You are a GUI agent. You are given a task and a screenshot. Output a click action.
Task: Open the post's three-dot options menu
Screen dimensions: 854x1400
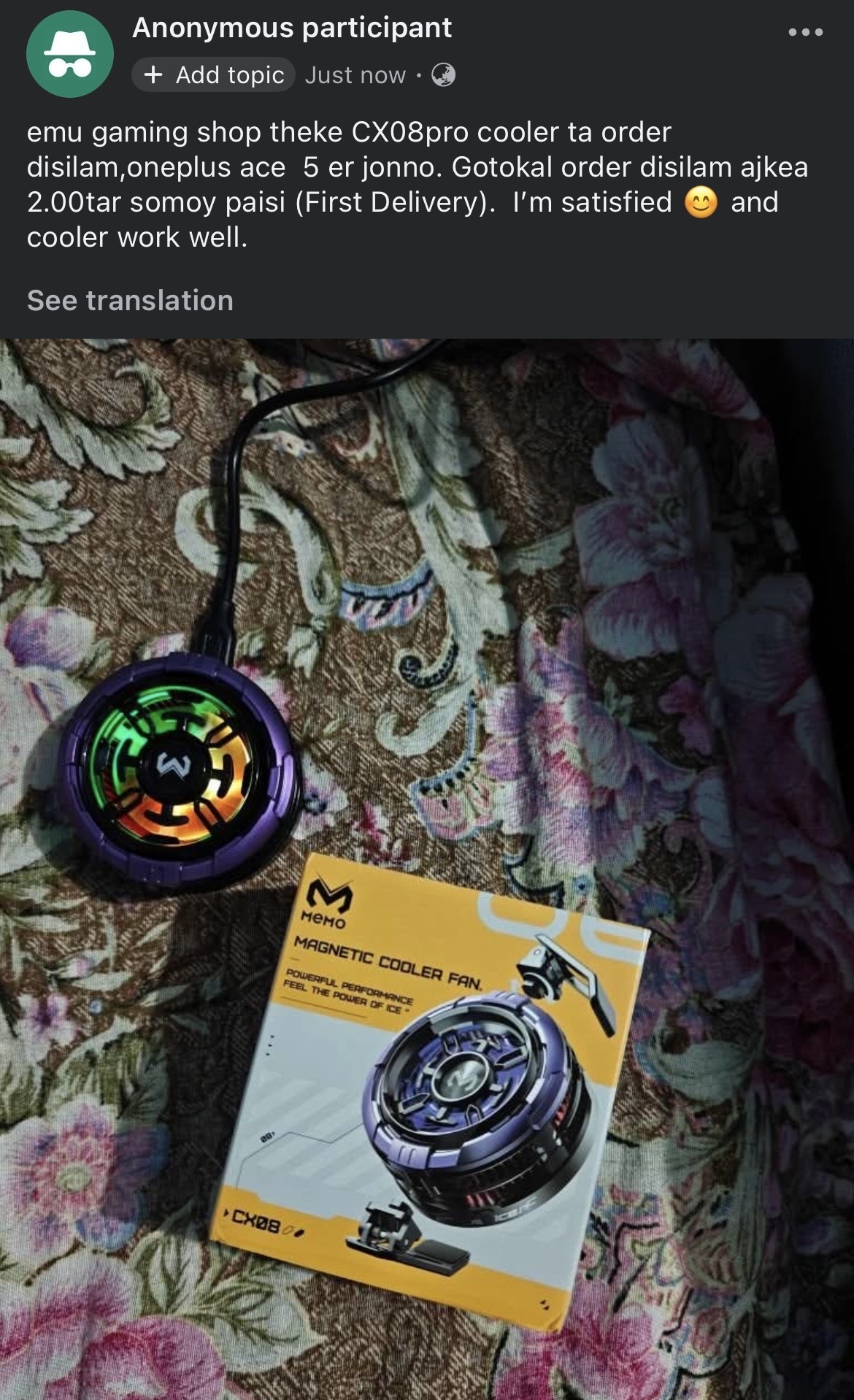pyautogui.click(x=806, y=32)
